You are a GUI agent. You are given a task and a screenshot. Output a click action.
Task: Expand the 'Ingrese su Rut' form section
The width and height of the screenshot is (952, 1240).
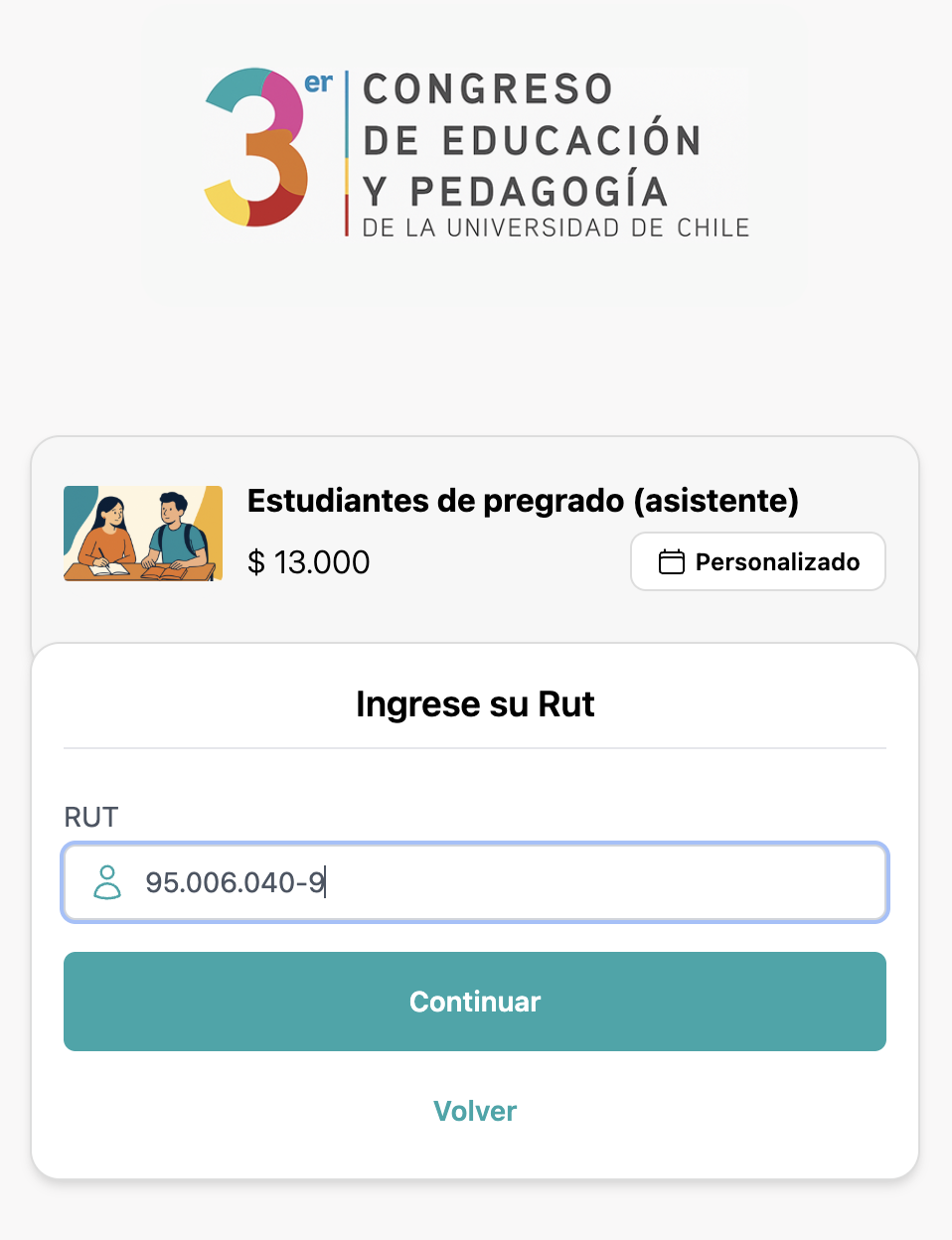coord(475,703)
